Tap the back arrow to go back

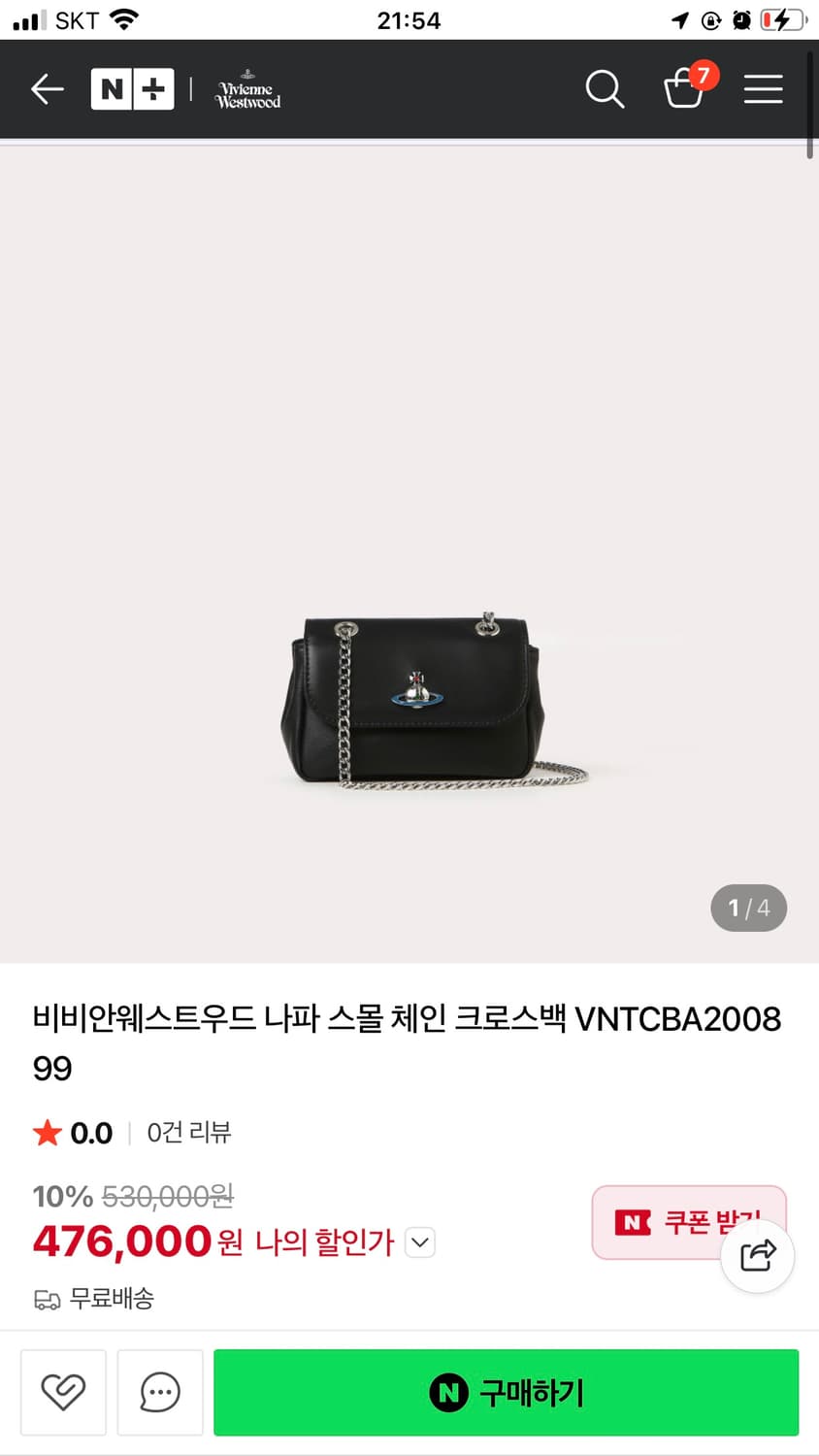[47, 88]
